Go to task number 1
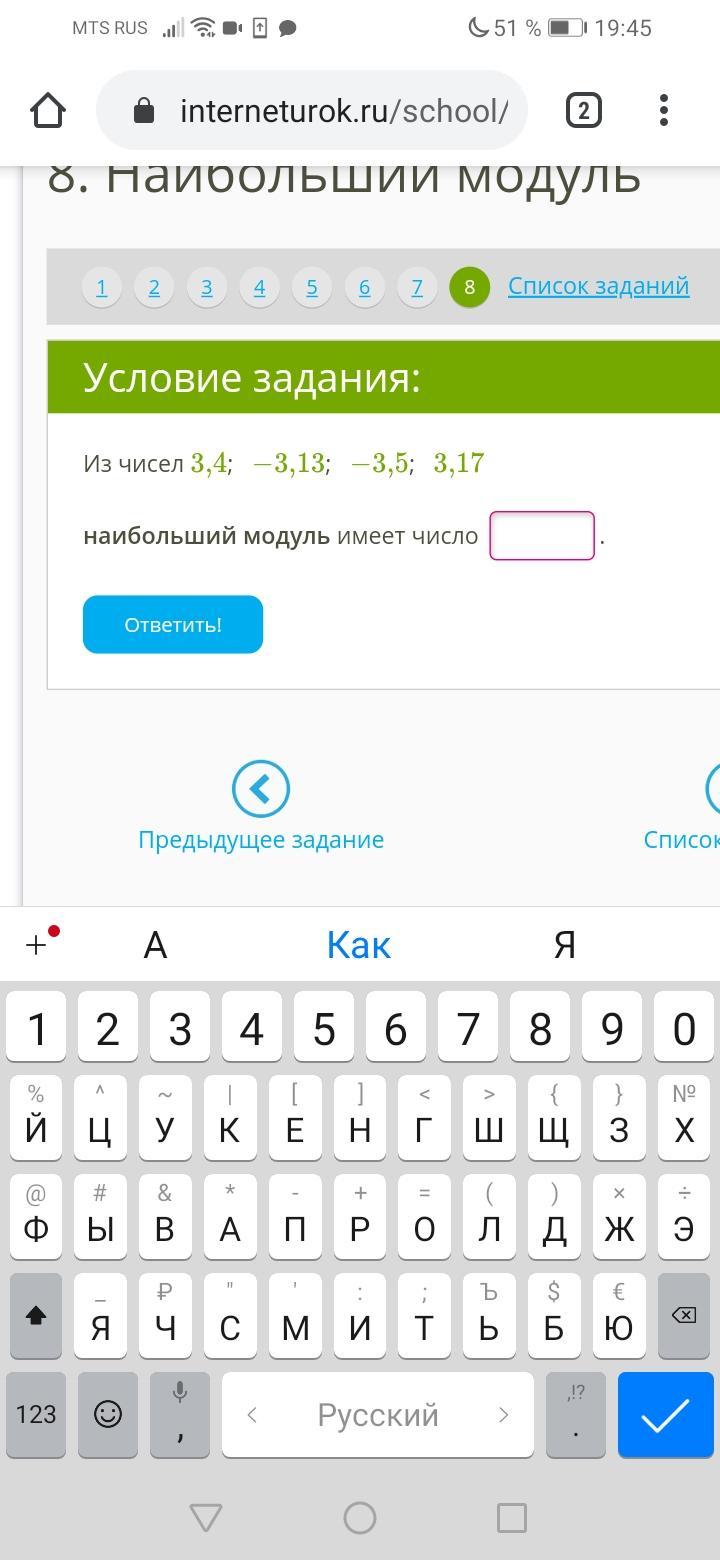The width and height of the screenshot is (720, 1560). [x=102, y=287]
